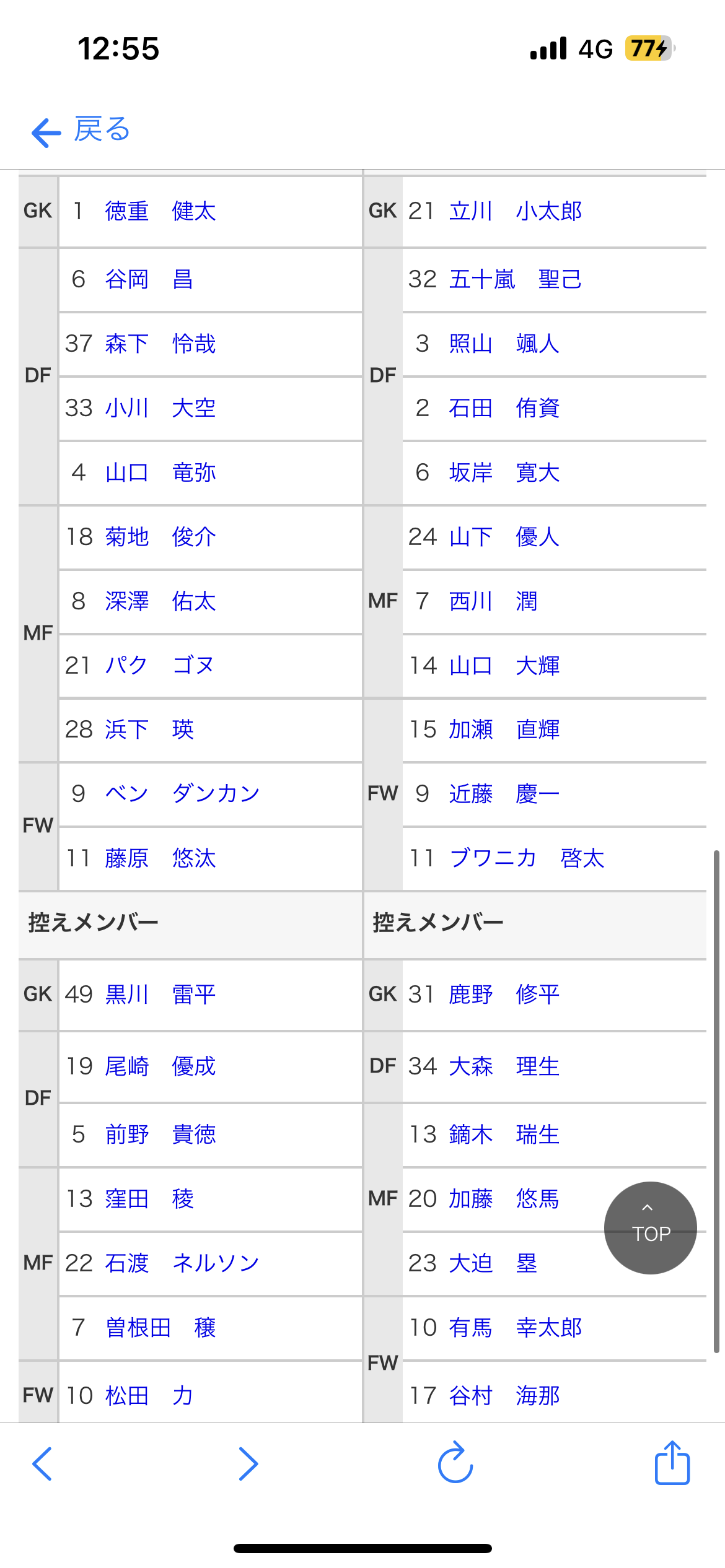This screenshot has height=1568, width=725.
Task: Open player 徳重 健太 profile
Action: point(160,212)
